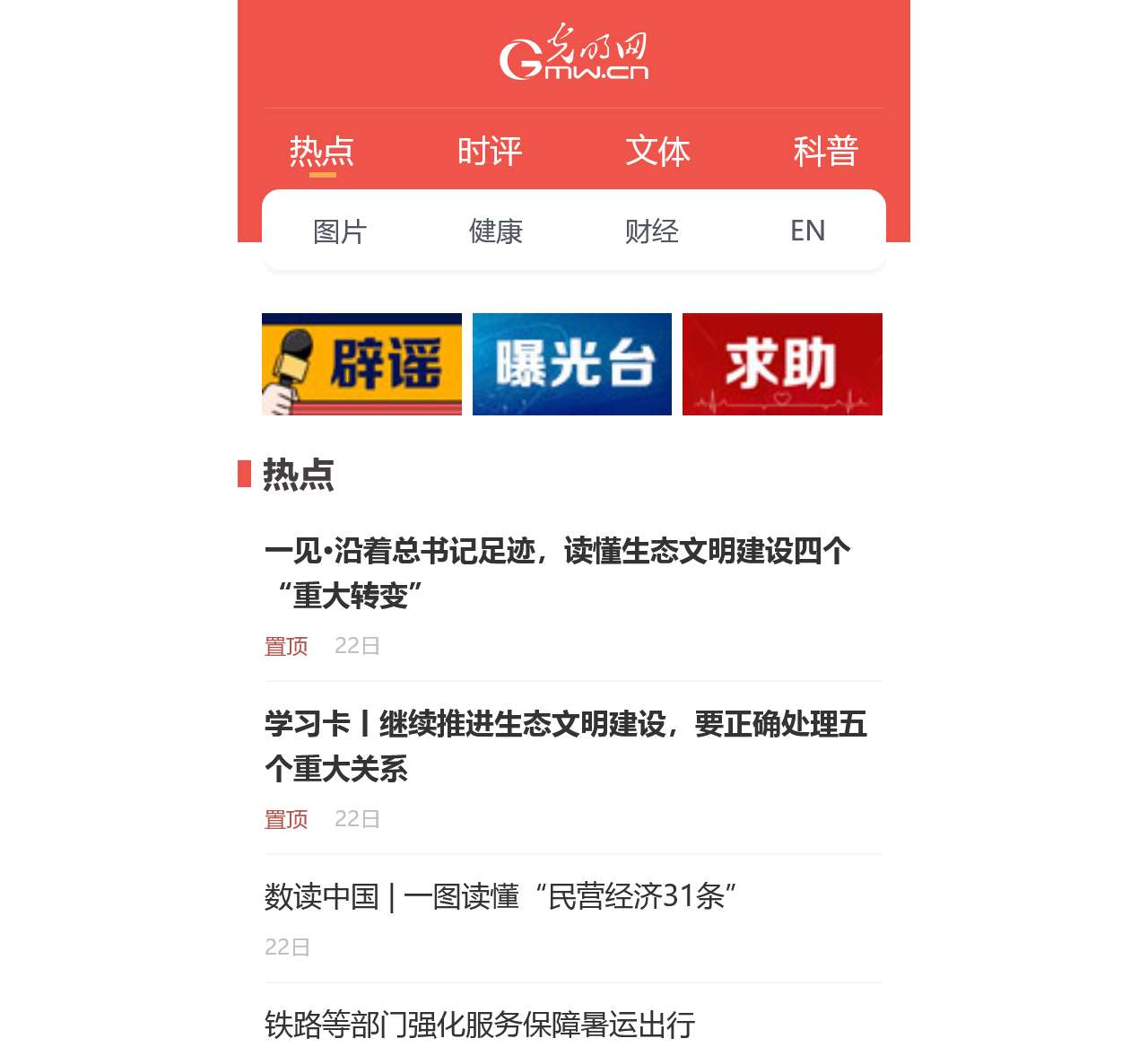Viewport: 1148px width, 1047px height.
Task: Open the 数读中国 民营经济31条 article
Action: (x=500, y=896)
